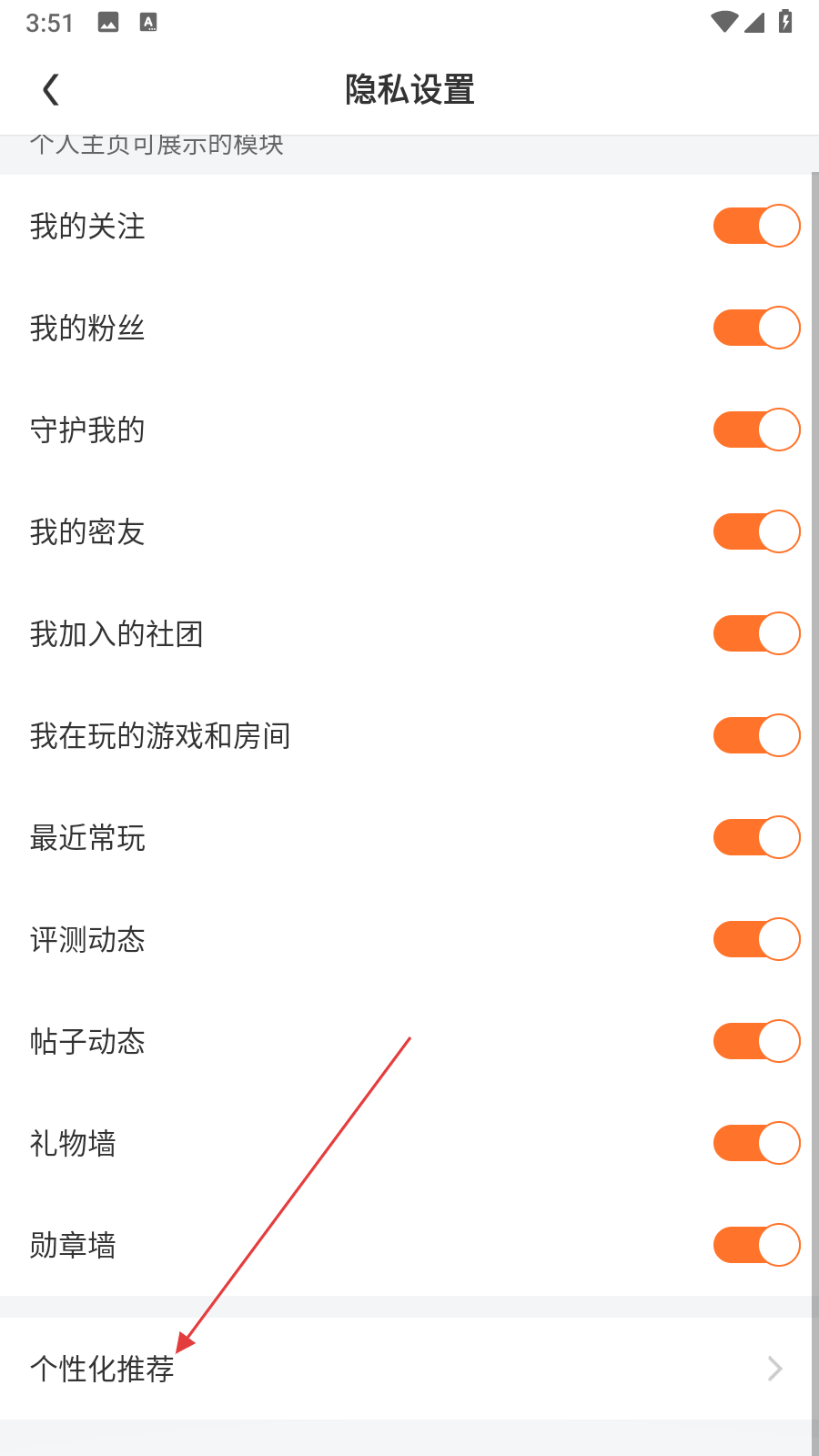Disable 我在玩的游戏和房间 switch
819x1456 pixels.
click(x=756, y=735)
